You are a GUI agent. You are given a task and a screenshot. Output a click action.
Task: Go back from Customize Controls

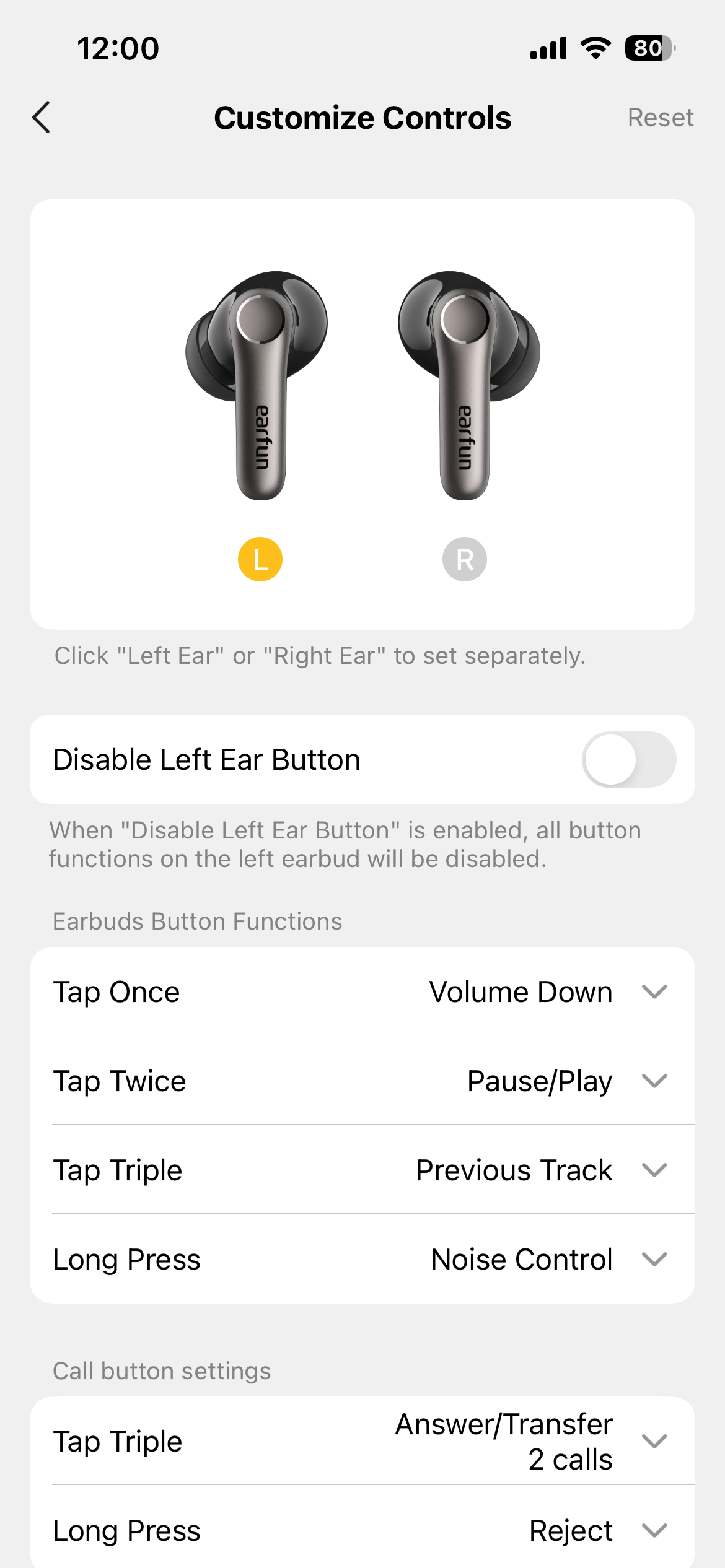click(x=42, y=118)
